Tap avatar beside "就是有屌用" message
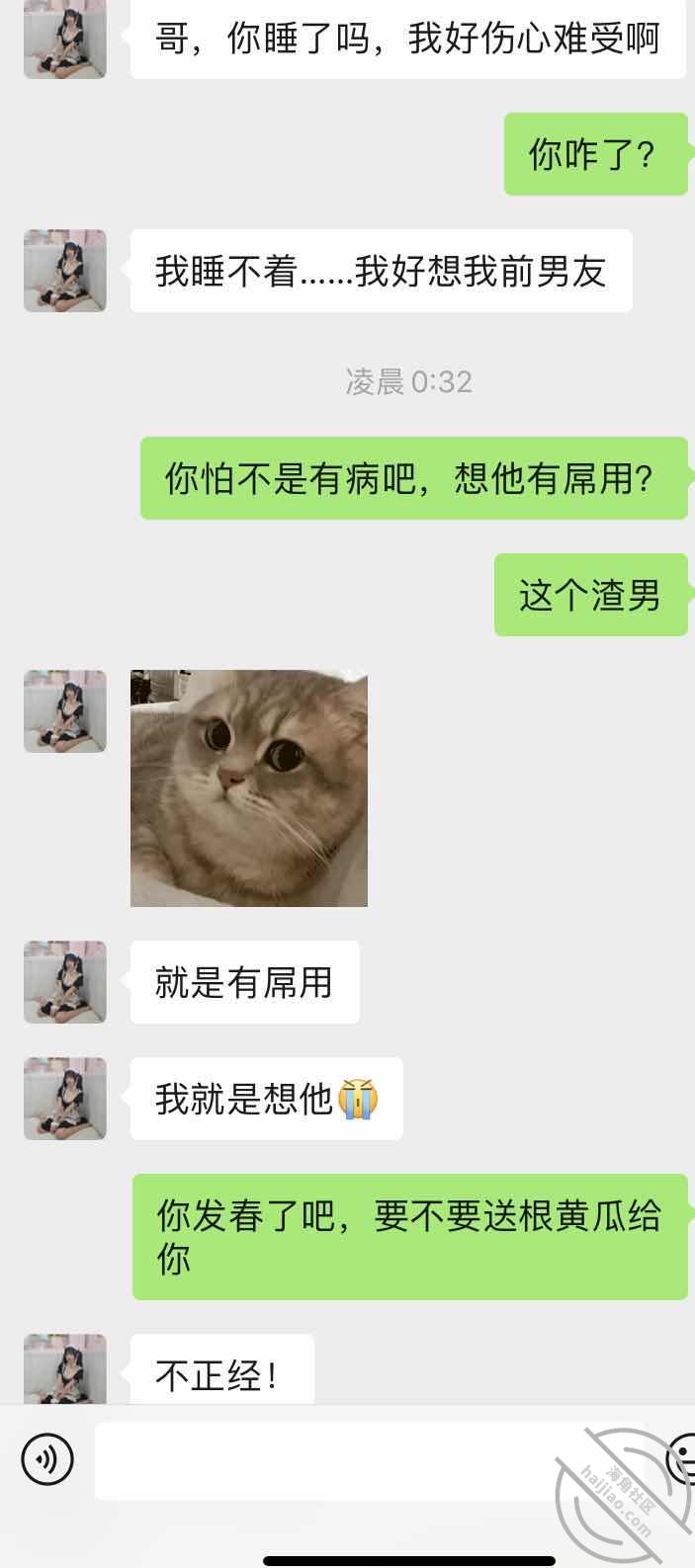 [x=65, y=982]
